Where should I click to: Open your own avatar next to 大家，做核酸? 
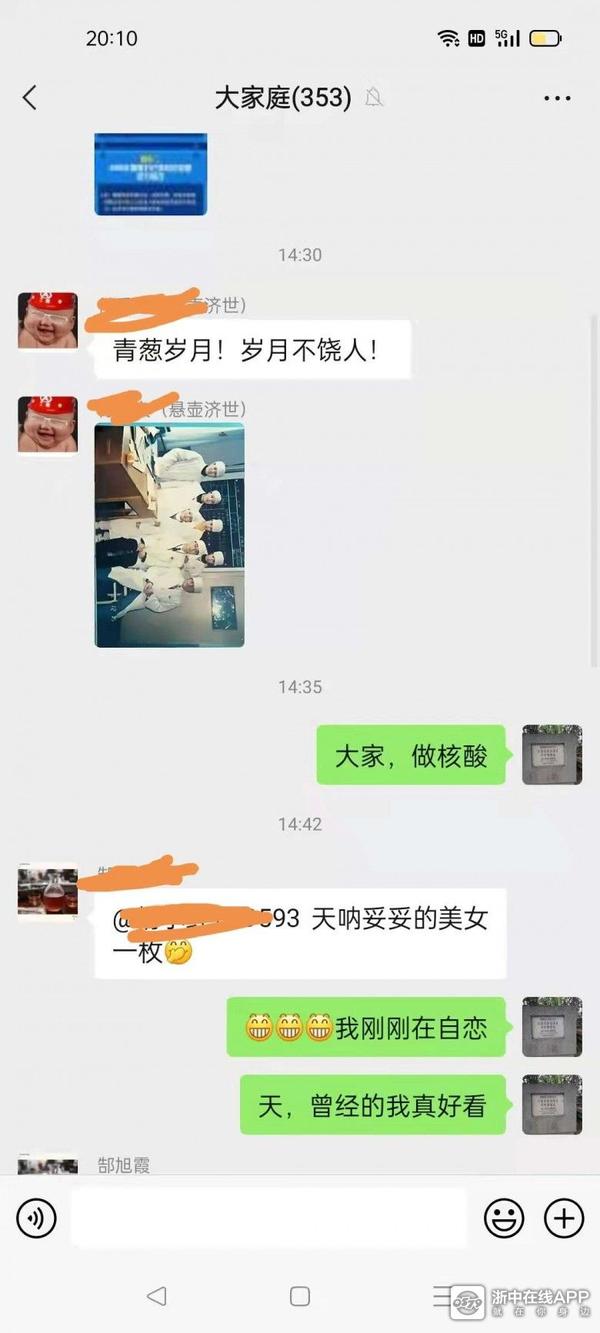552,755
